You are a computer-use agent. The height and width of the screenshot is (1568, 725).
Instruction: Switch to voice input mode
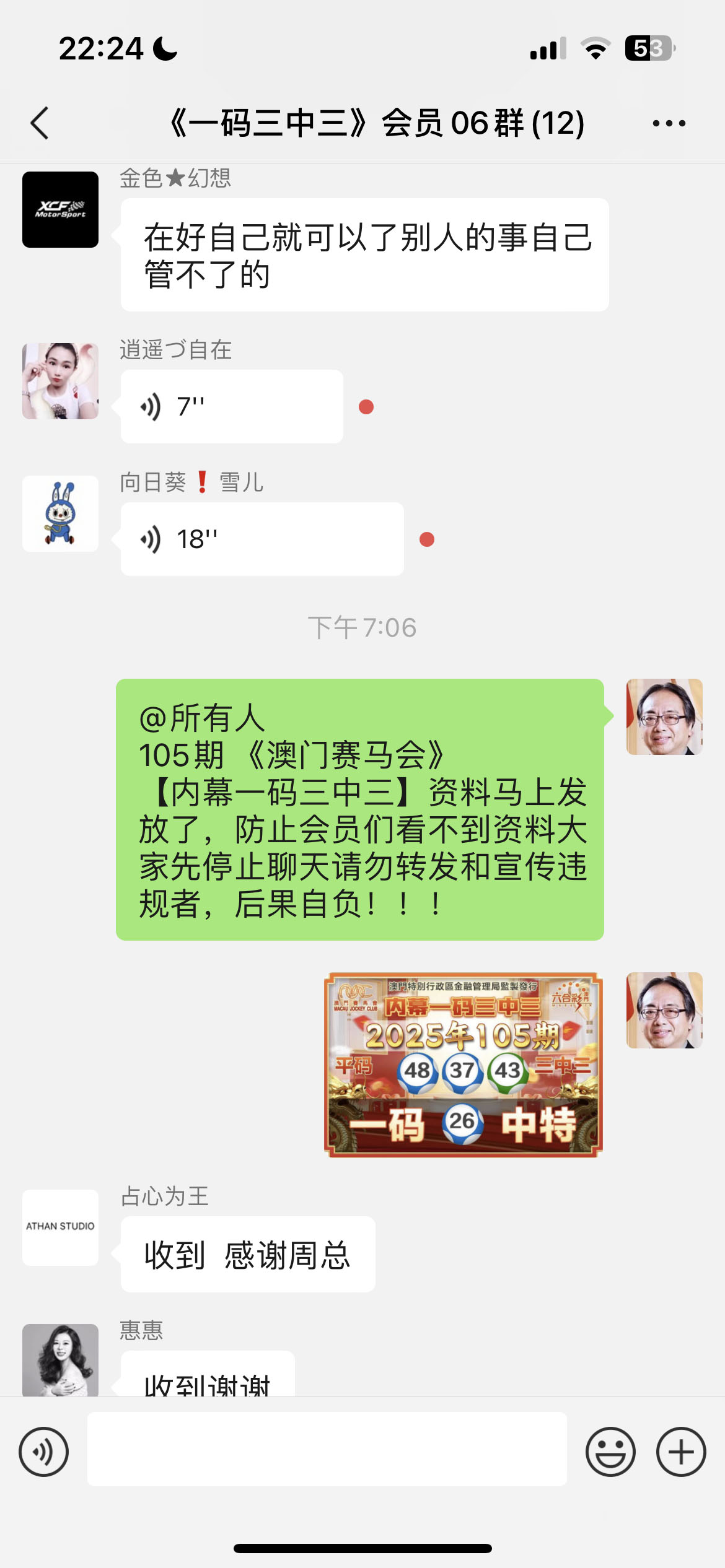point(43,1452)
